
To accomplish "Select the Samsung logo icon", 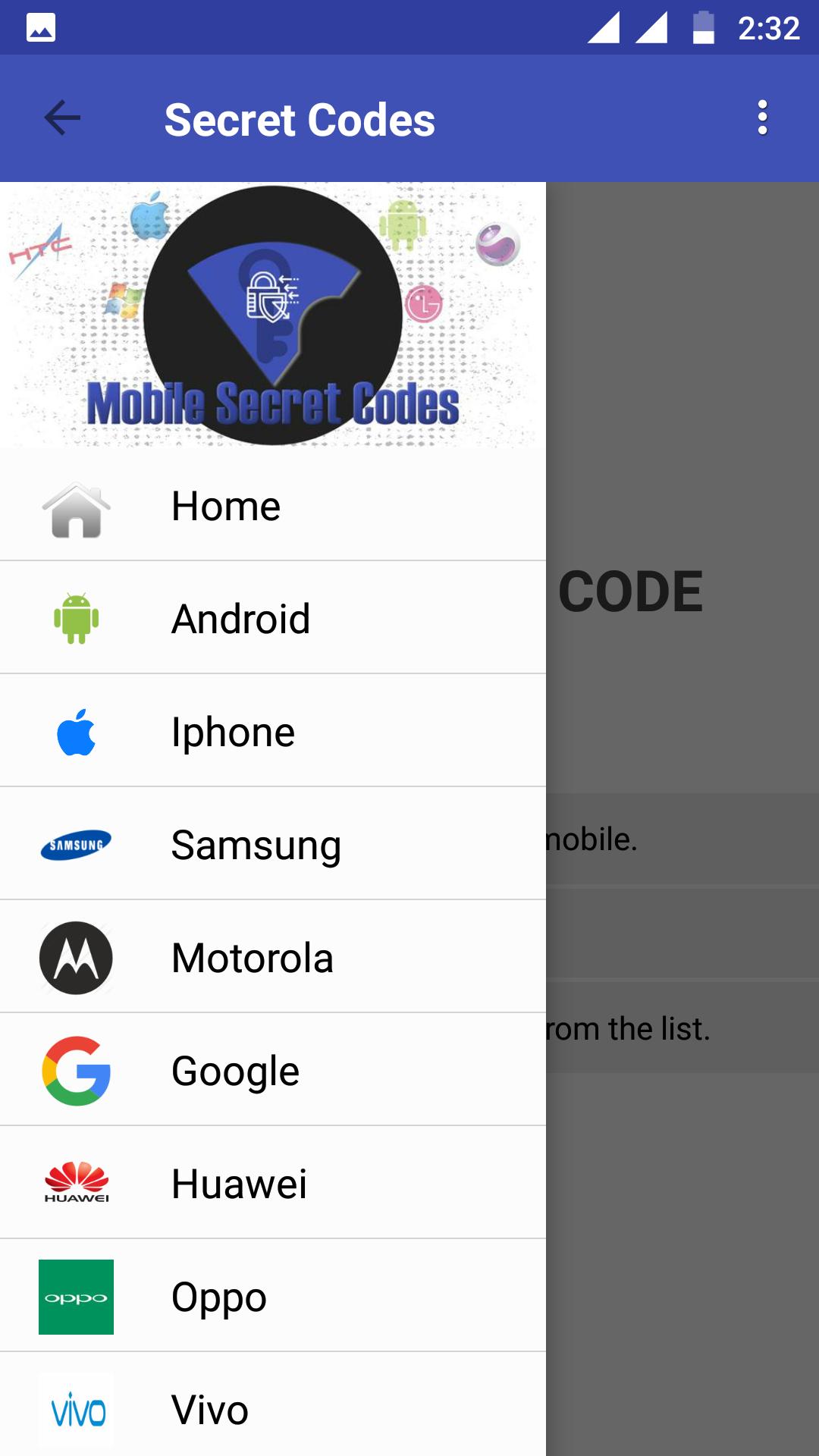I will [x=75, y=843].
